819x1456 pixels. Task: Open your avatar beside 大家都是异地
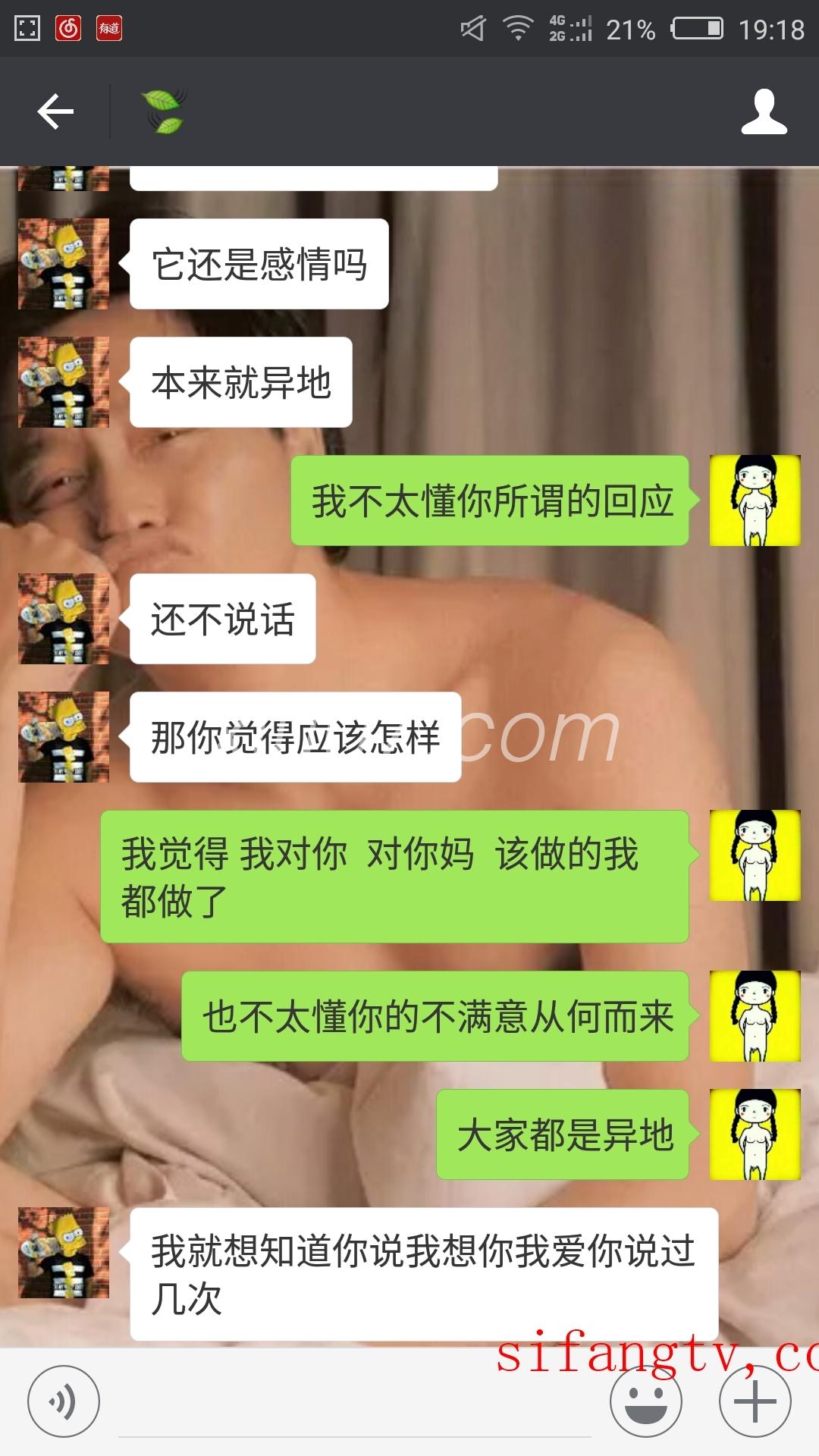point(755,1134)
